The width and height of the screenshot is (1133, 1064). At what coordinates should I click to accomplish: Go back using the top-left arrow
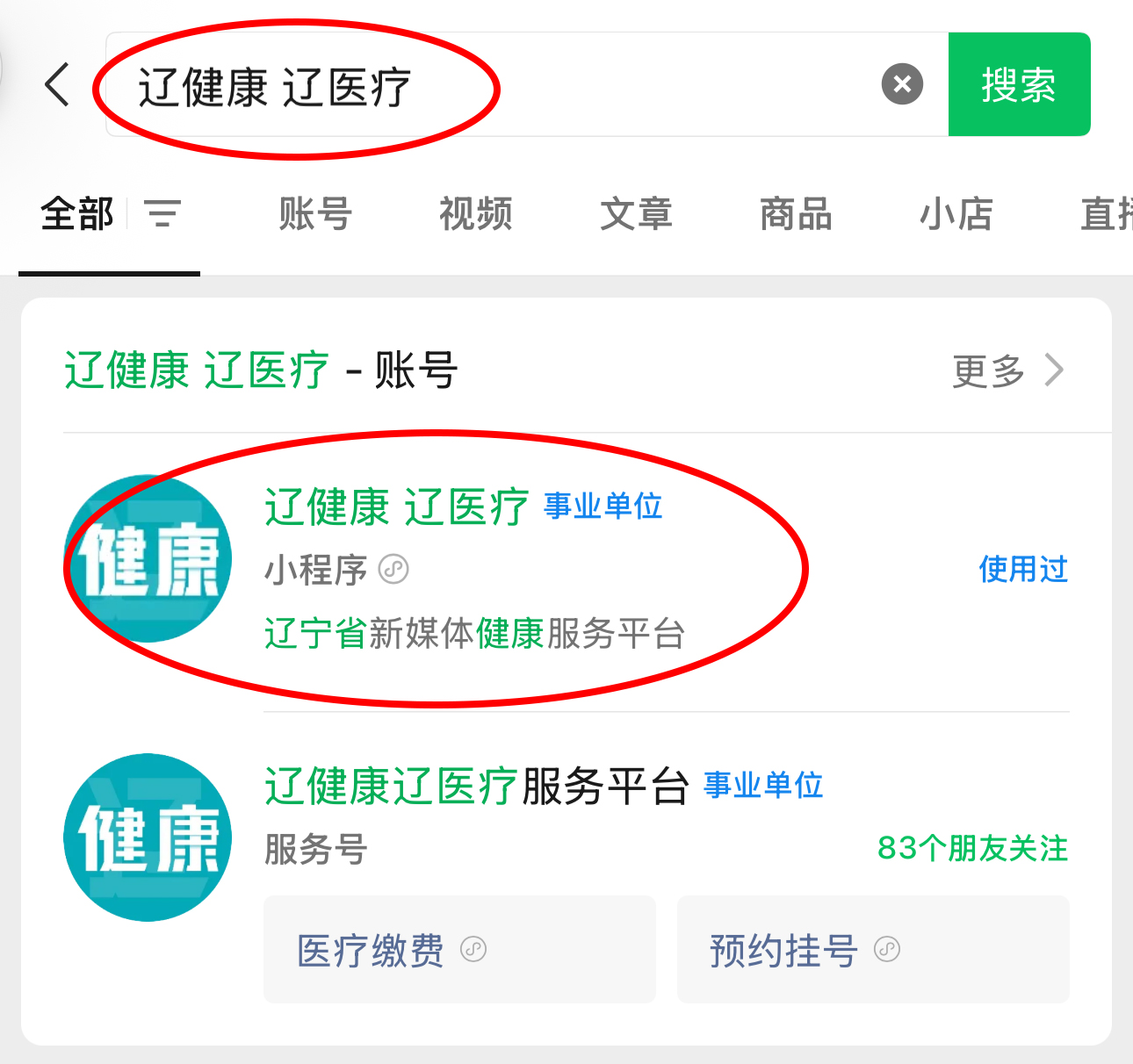pyautogui.click(x=57, y=85)
